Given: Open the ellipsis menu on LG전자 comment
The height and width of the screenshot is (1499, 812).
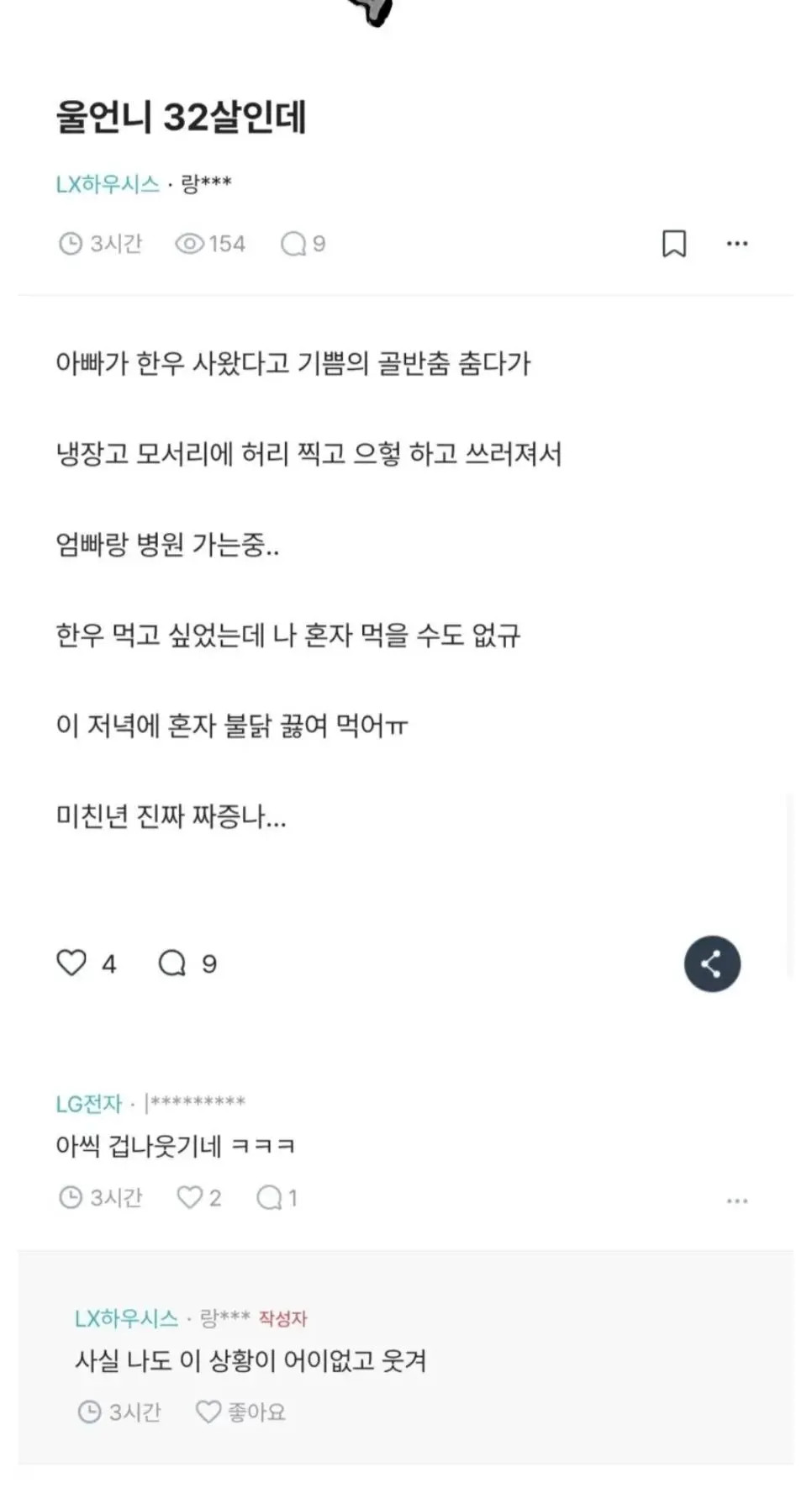Looking at the screenshot, I should tap(738, 1201).
